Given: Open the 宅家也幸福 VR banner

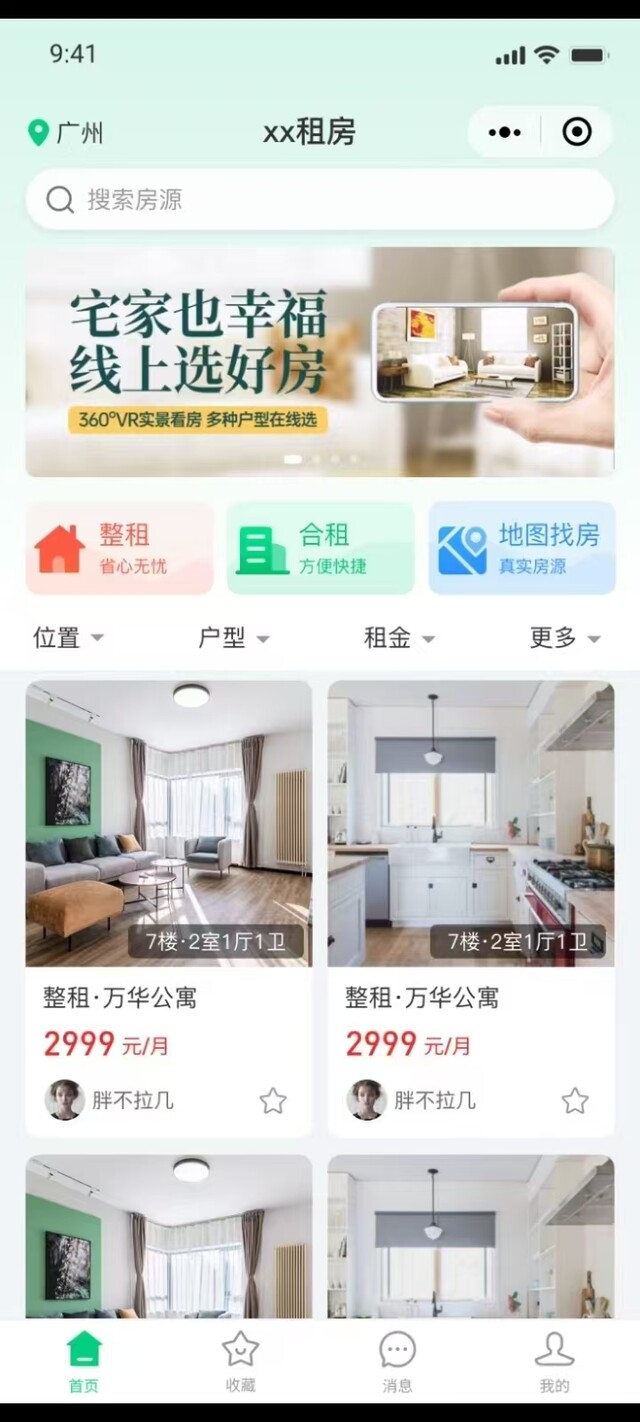Looking at the screenshot, I should [x=320, y=362].
